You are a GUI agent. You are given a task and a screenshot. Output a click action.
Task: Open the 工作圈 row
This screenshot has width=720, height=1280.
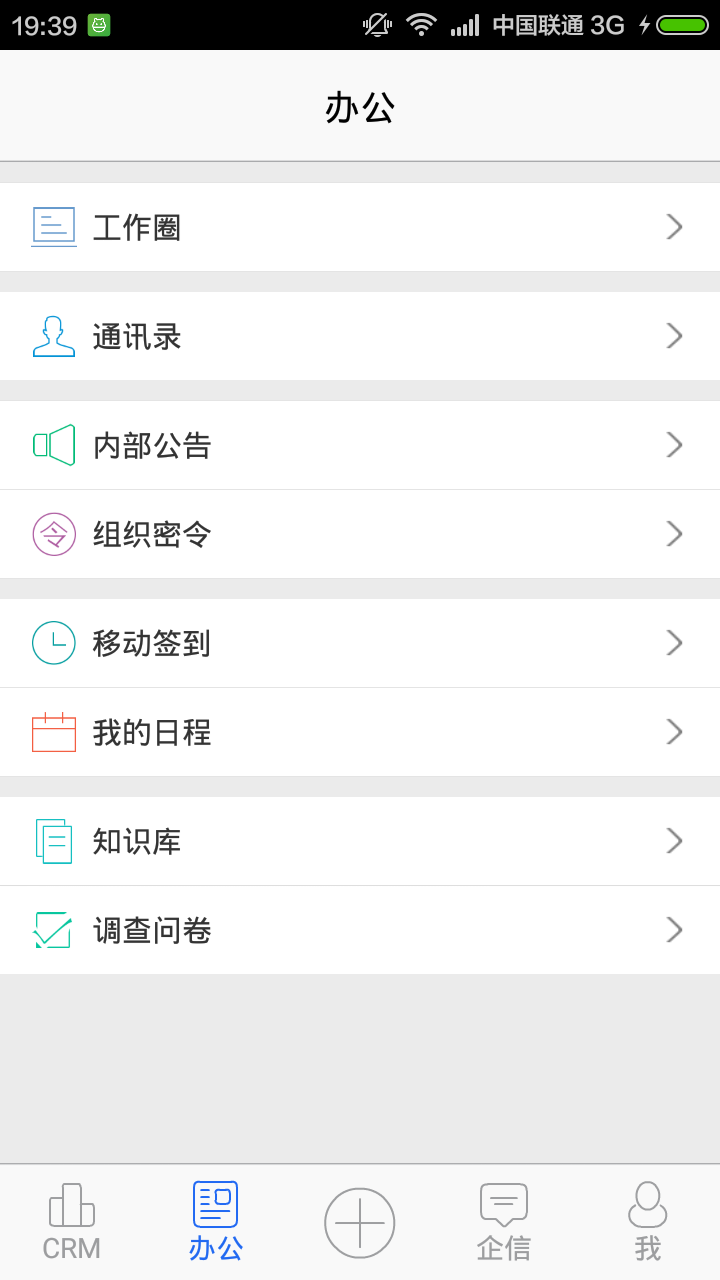[360, 227]
